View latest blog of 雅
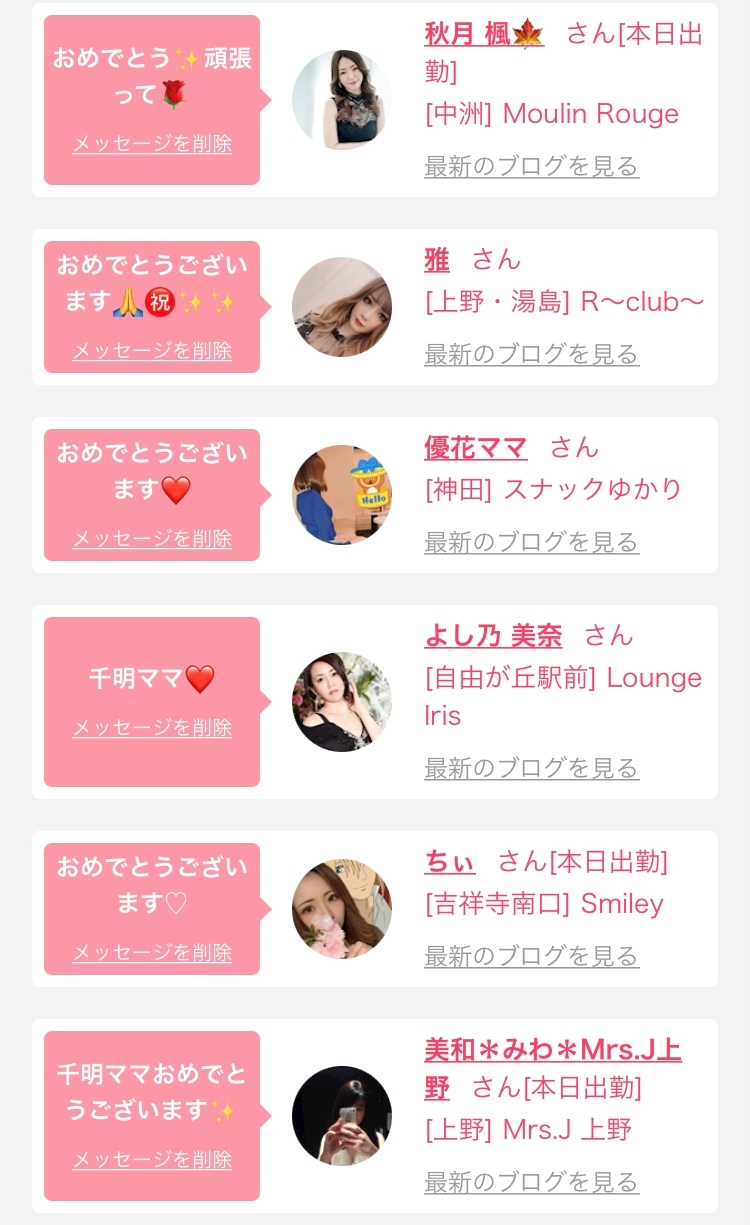The width and height of the screenshot is (750, 1225). (x=531, y=354)
